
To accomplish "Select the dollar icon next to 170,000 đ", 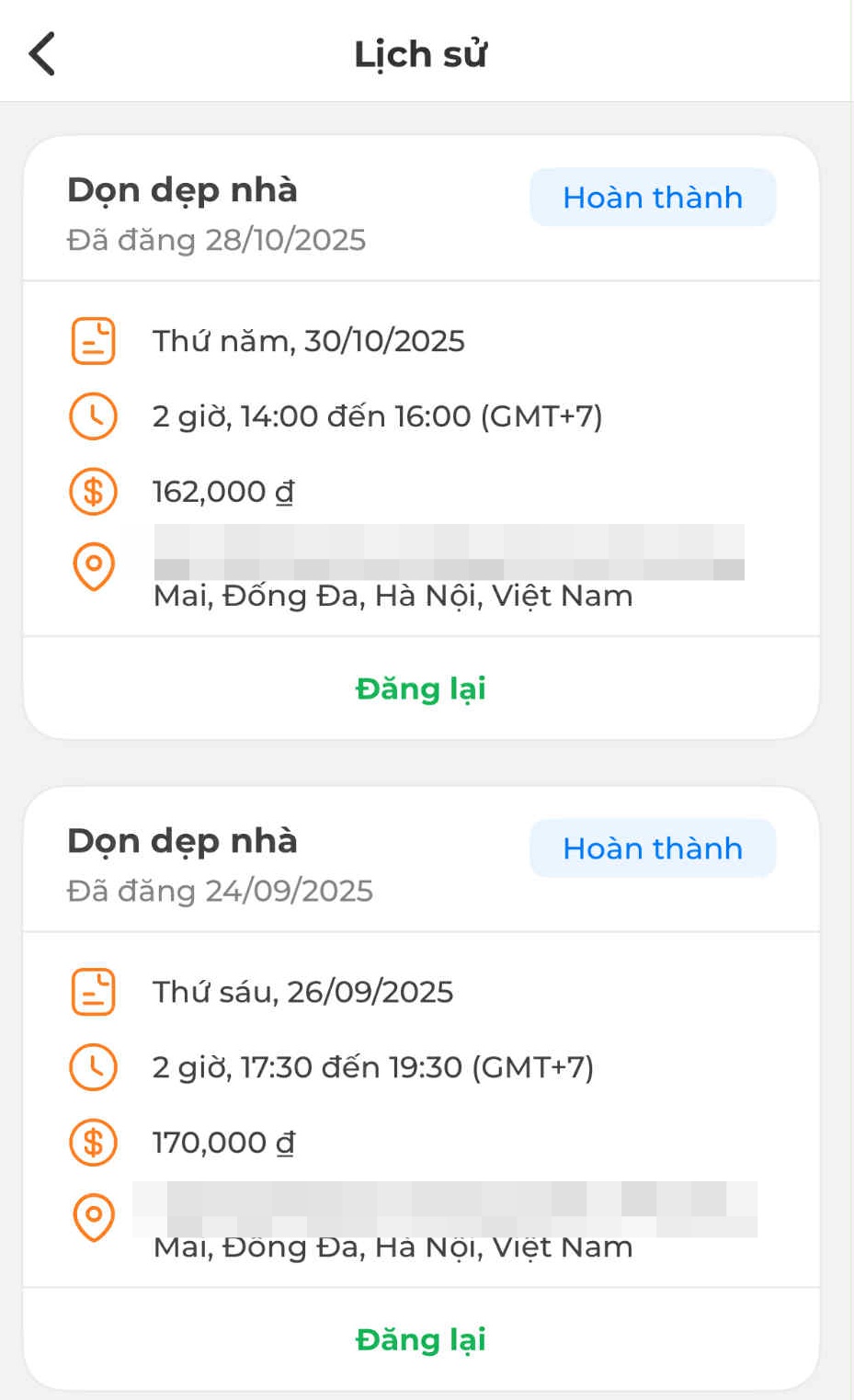I will [92, 1142].
